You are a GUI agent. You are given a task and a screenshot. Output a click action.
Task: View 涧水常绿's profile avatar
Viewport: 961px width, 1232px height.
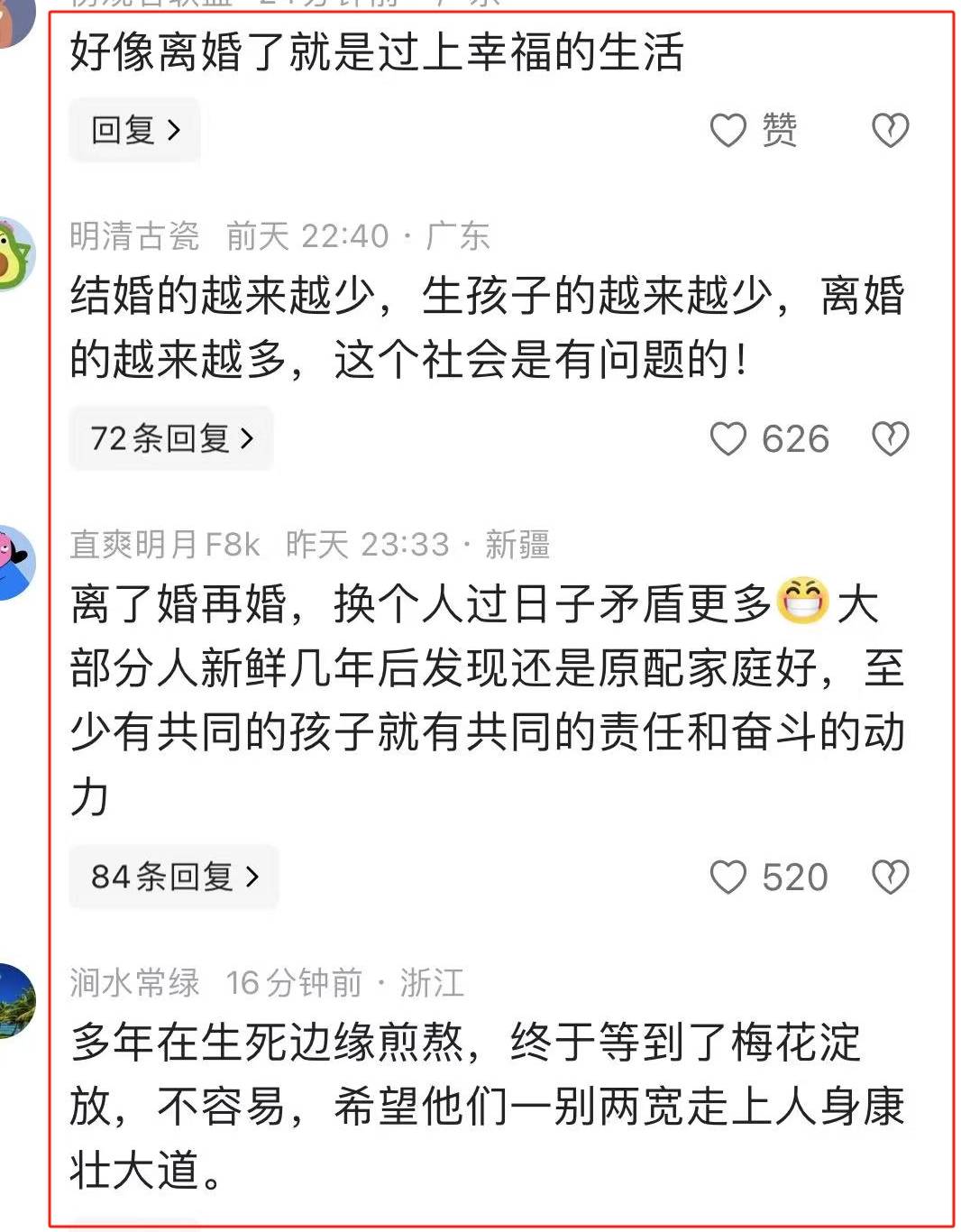pos(14,1000)
